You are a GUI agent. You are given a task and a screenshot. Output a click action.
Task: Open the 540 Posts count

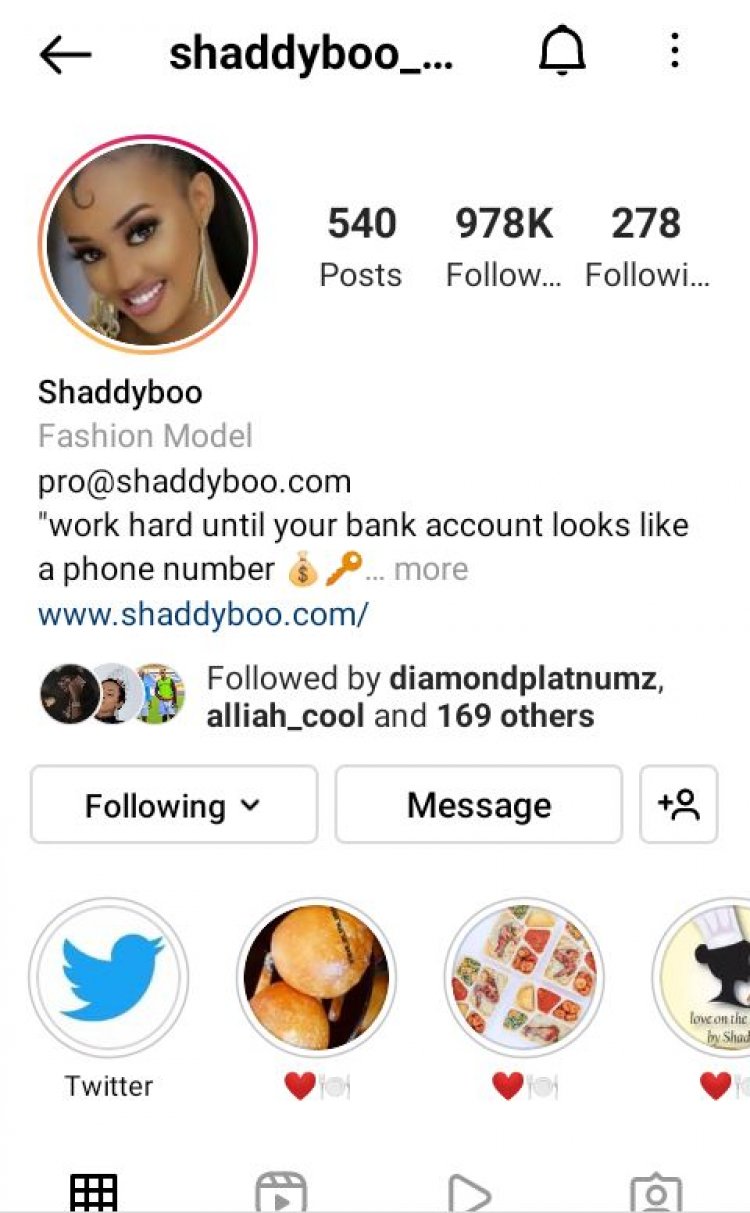tap(361, 246)
